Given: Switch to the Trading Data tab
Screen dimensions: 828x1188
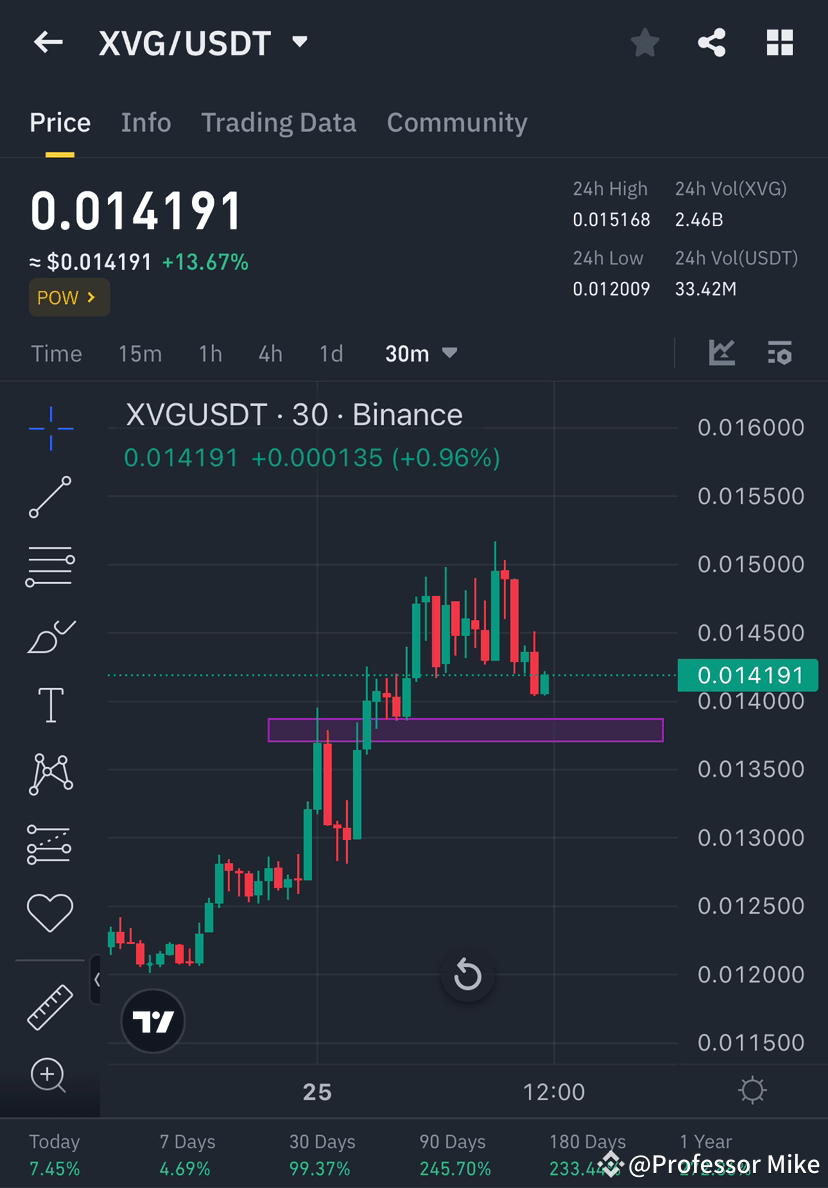Looking at the screenshot, I should click(279, 122).
